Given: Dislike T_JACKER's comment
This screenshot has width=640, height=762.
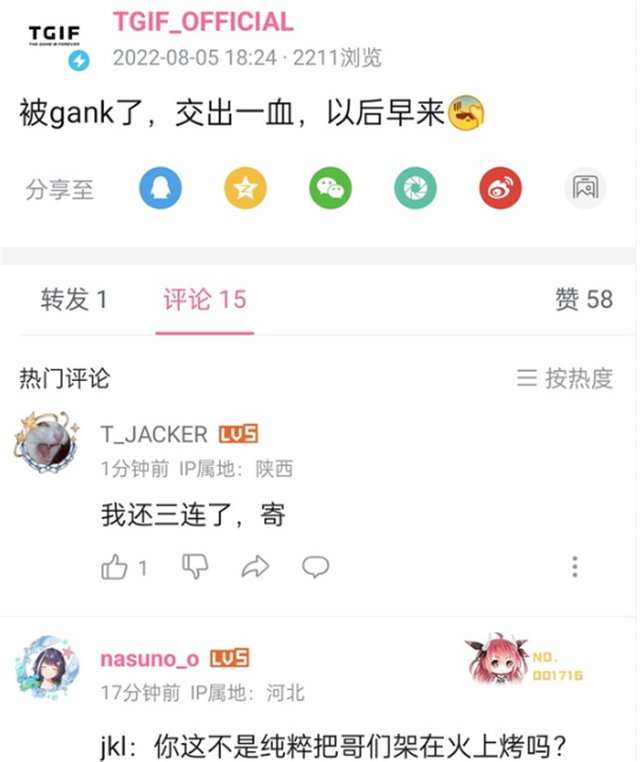Looking at the screenshot, I should click(x=195, y=568).
